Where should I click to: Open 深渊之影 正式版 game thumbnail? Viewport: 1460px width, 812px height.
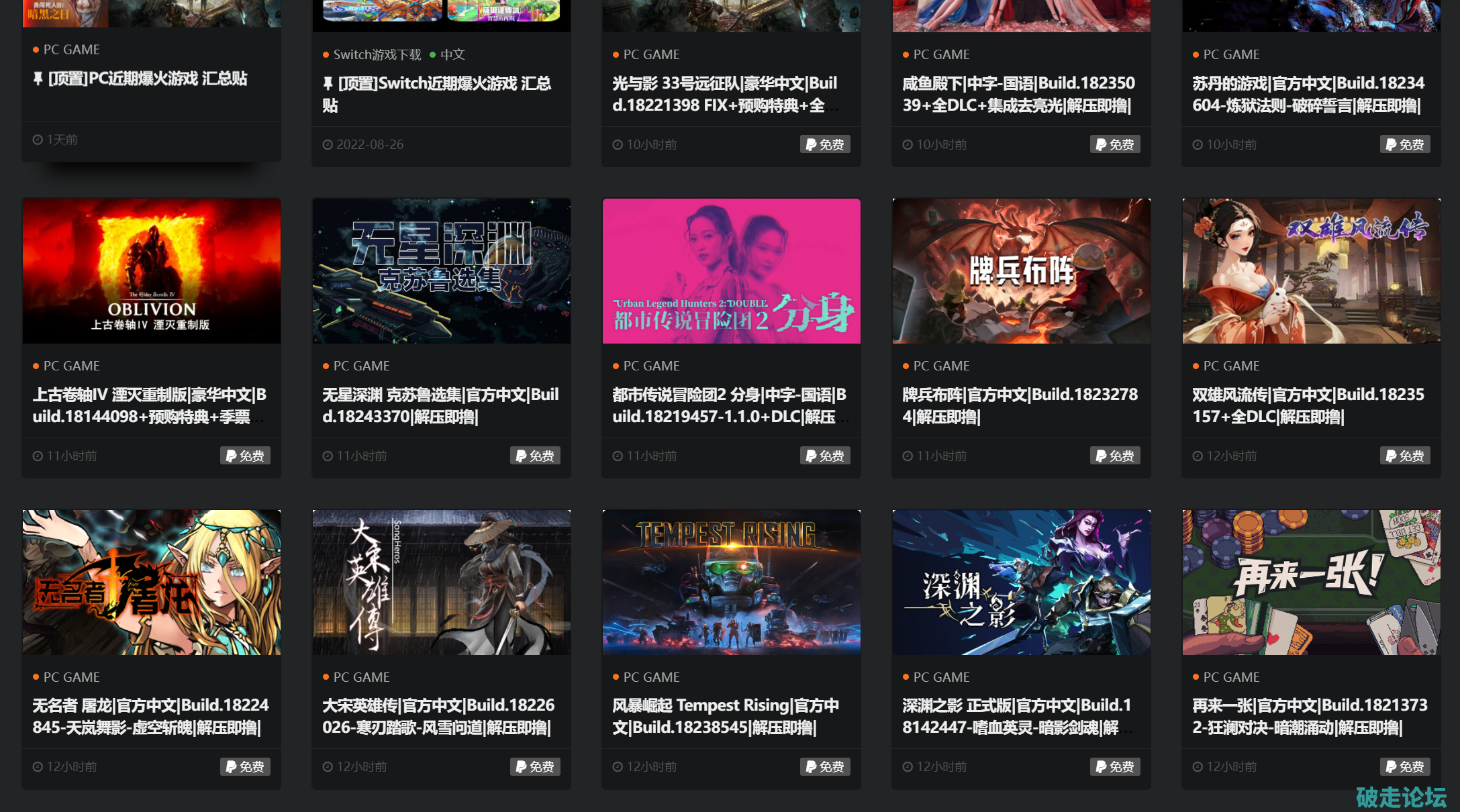point(1021,582)
